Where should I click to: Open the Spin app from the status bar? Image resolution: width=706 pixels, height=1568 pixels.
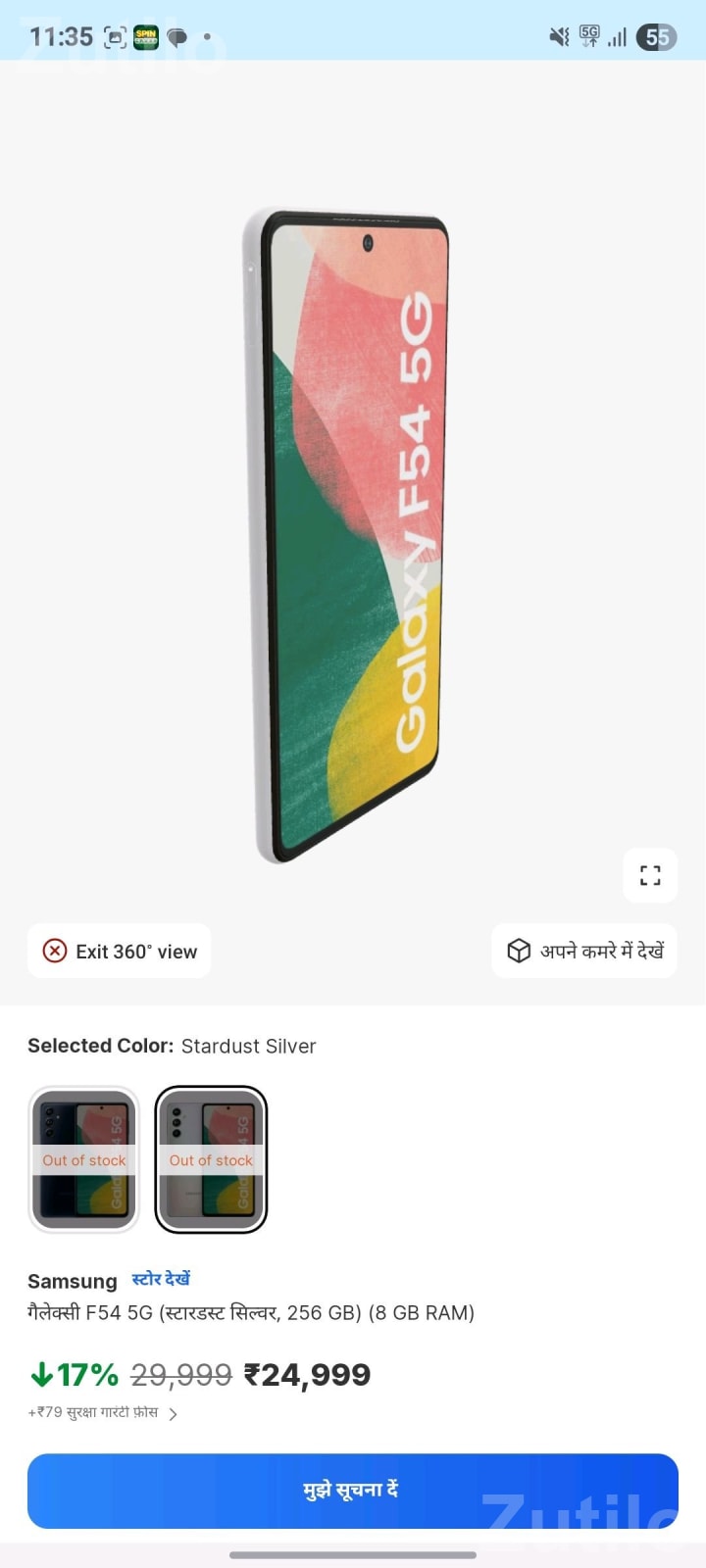(147, 36)
